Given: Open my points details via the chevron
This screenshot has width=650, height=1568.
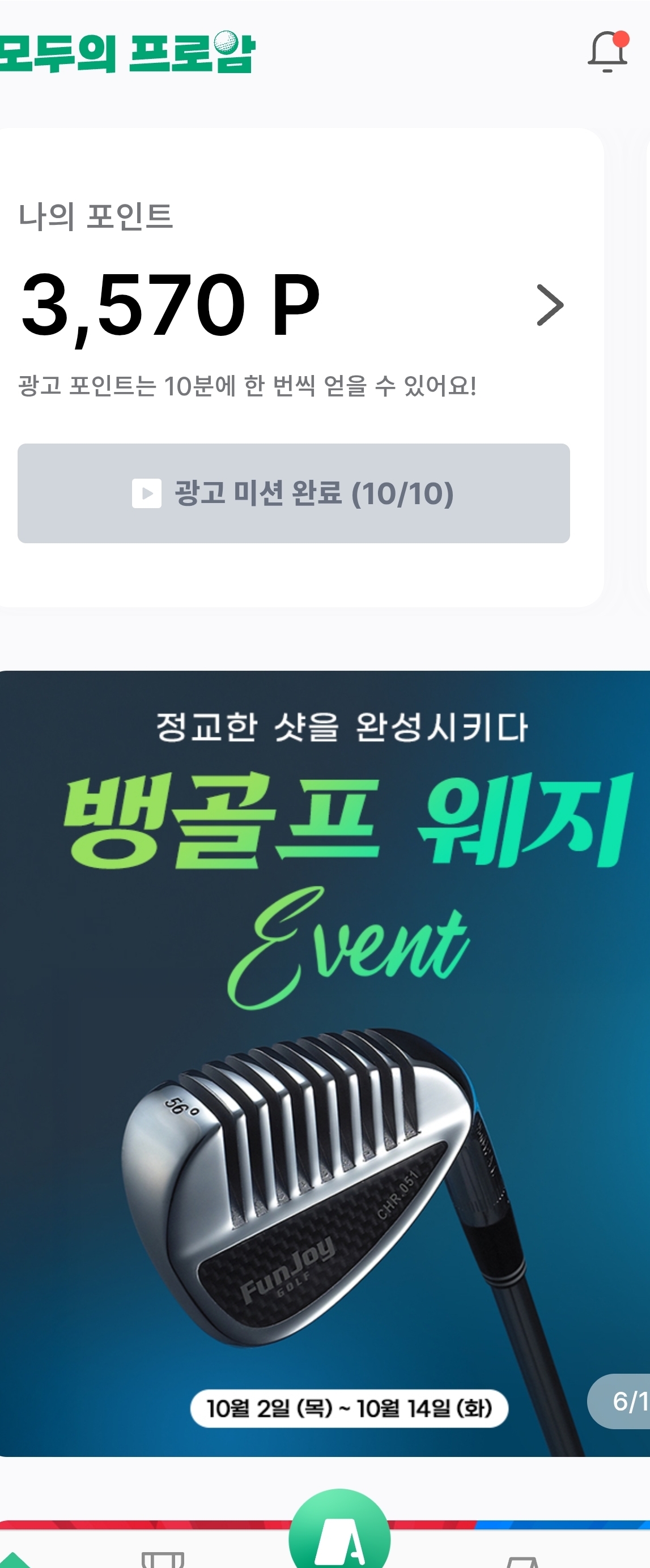Looking at the screenshot, I should (x=550, y=305).
